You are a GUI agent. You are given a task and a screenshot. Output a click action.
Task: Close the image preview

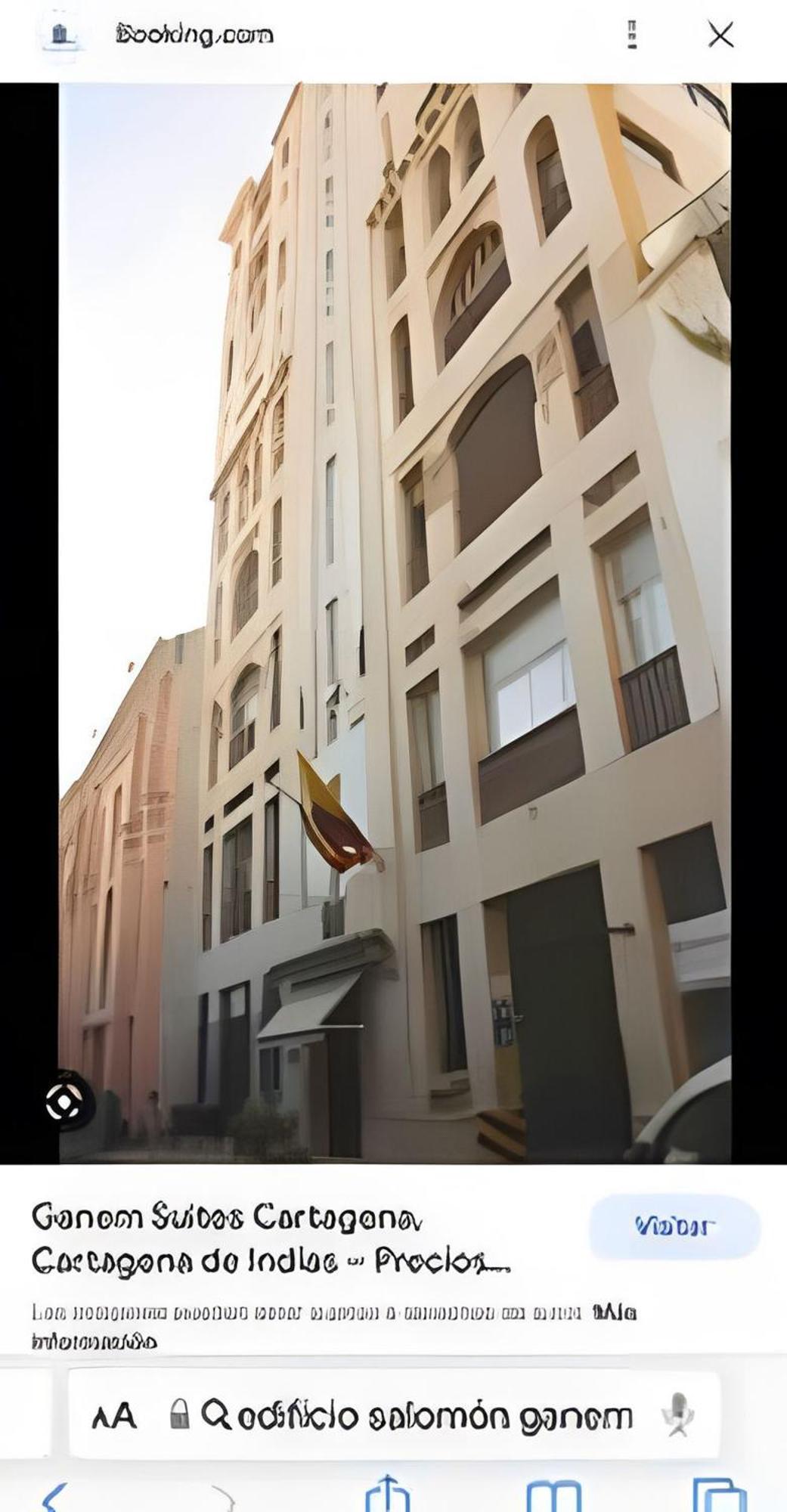tap(720, 35)
